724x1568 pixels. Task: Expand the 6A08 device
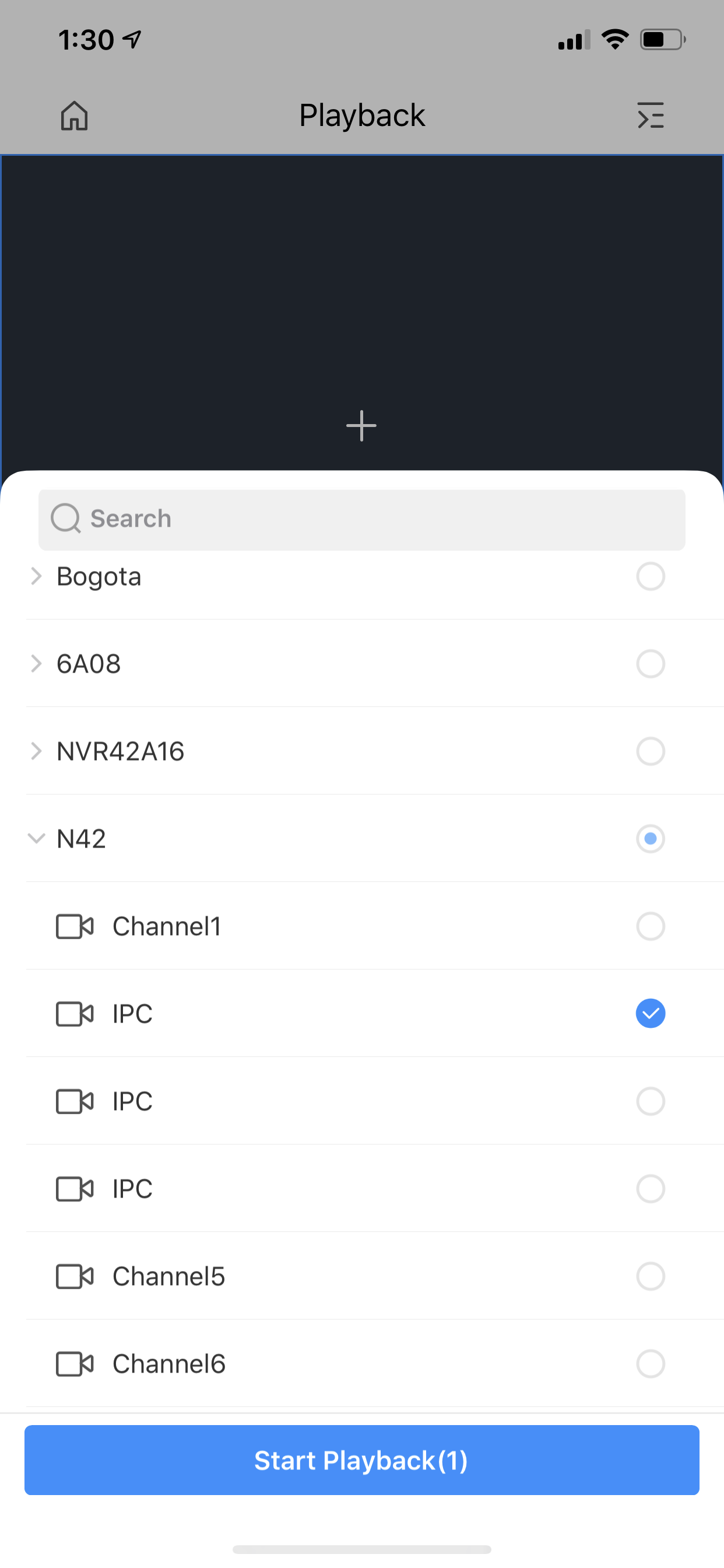pyautogui.click(x=37, y=663)
